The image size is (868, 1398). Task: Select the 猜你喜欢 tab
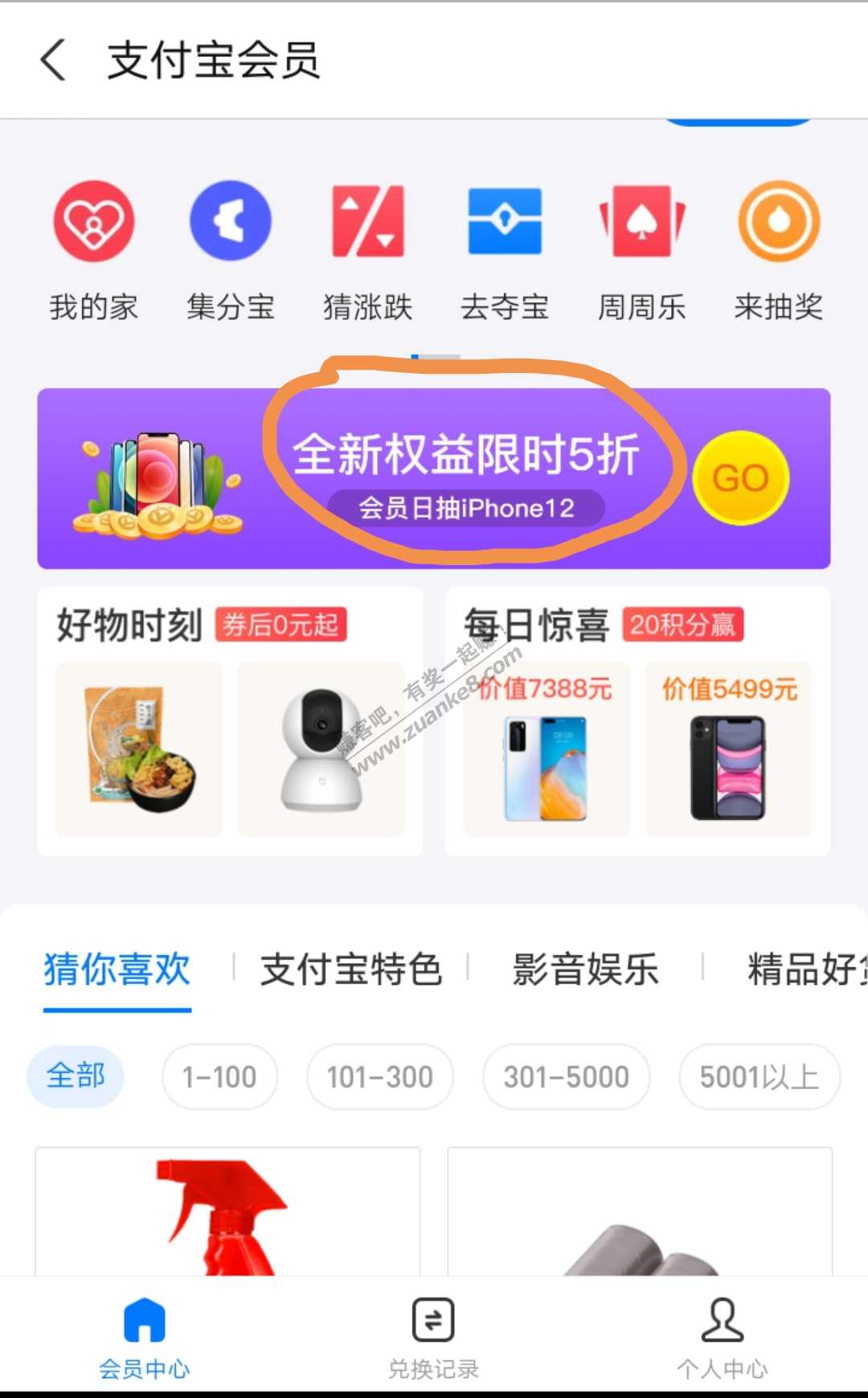point(117,970)
